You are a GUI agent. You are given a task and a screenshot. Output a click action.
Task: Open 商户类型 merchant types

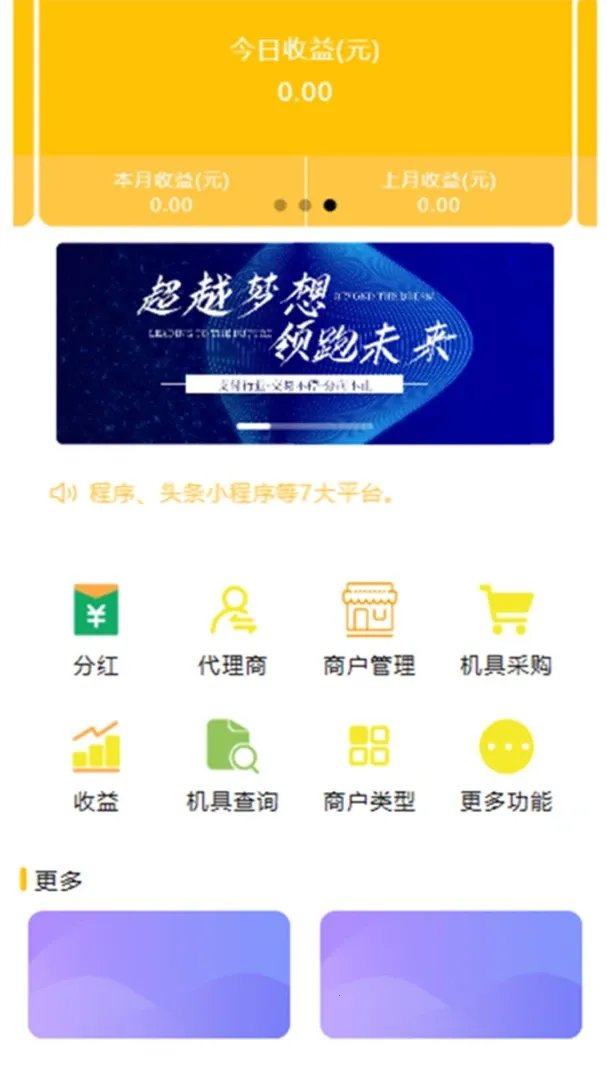369,766
